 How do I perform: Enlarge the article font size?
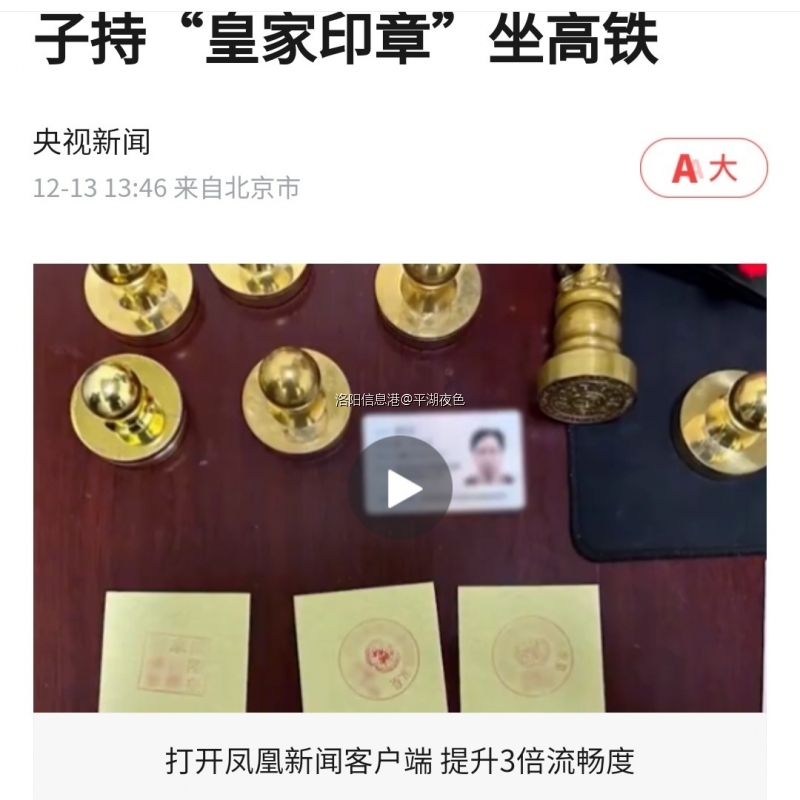(704, 168)
